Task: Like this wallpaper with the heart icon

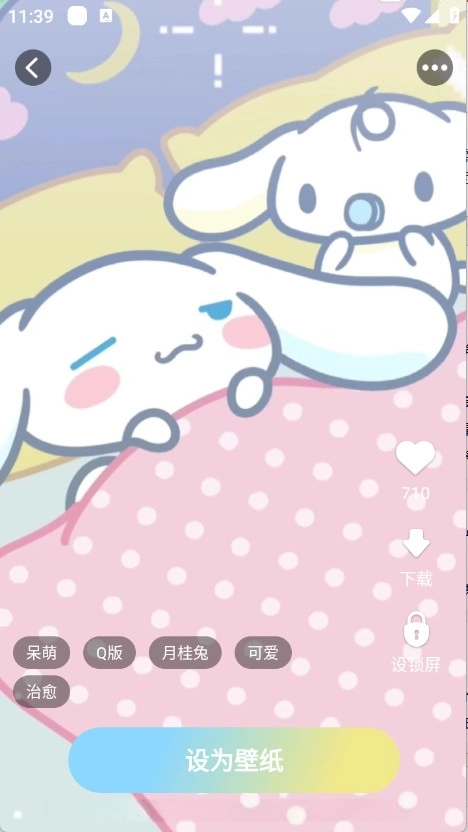Action: point(415,457)
